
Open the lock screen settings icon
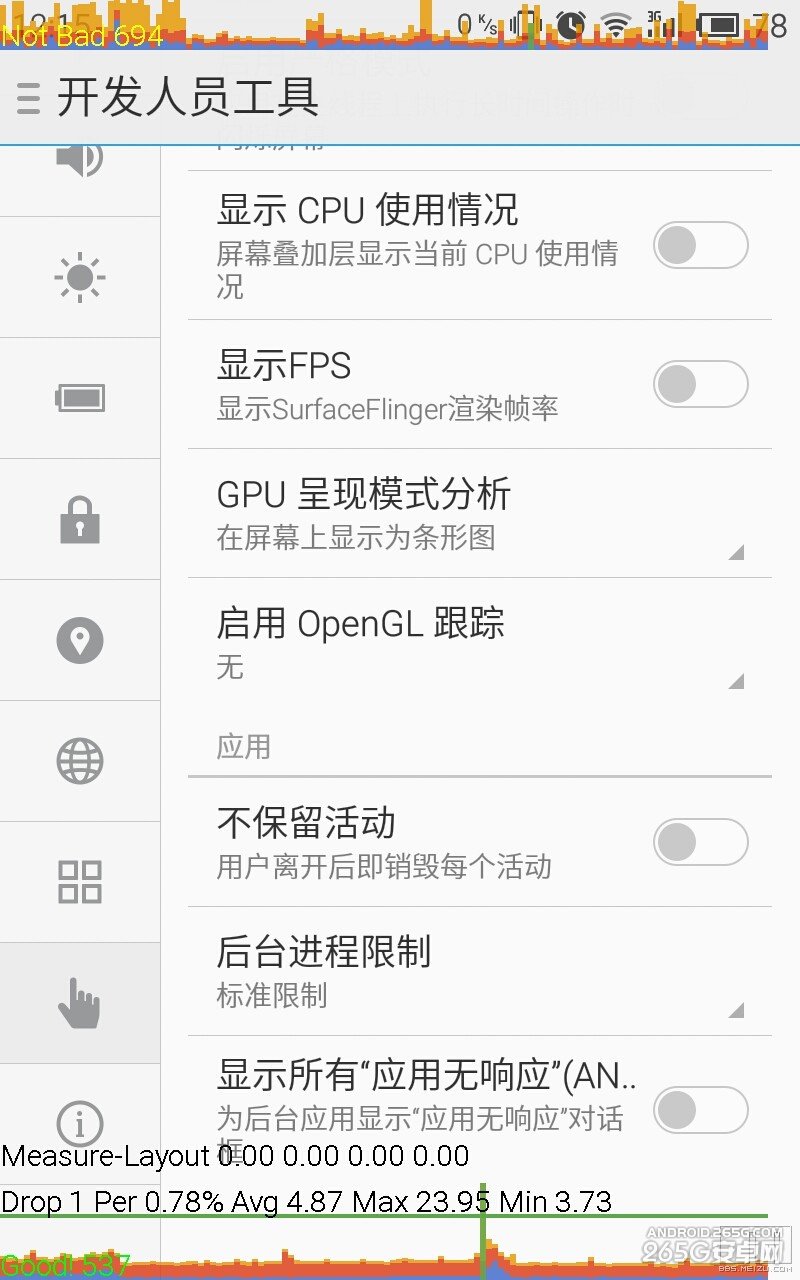coord(80,518)
